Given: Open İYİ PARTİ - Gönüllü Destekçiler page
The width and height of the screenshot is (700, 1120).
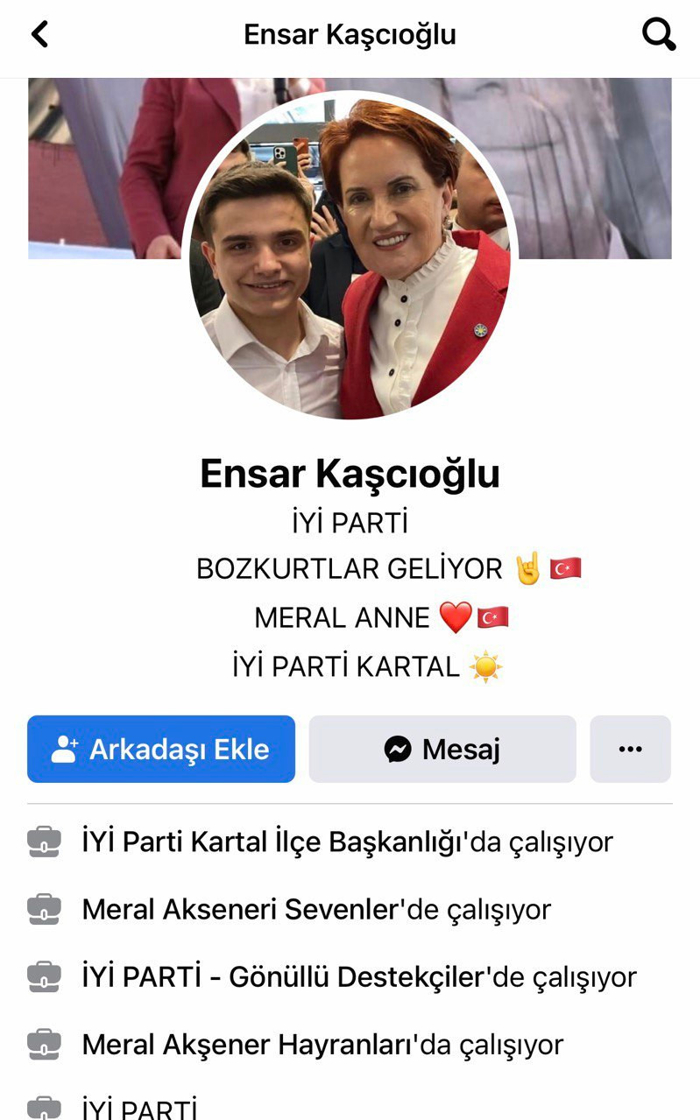Looking at the screenshot, I should (283, 977).
